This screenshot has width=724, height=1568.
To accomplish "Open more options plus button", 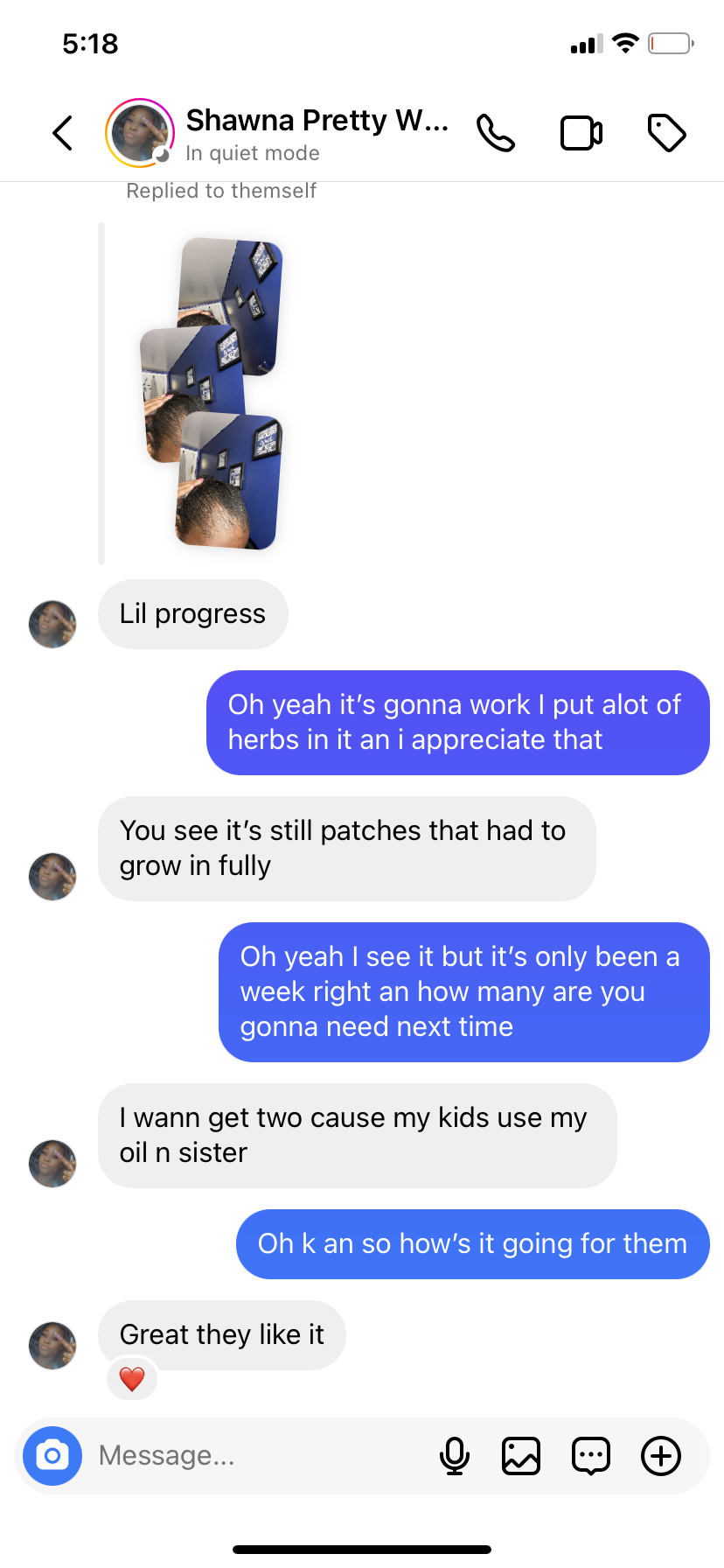I will 661,1456.
